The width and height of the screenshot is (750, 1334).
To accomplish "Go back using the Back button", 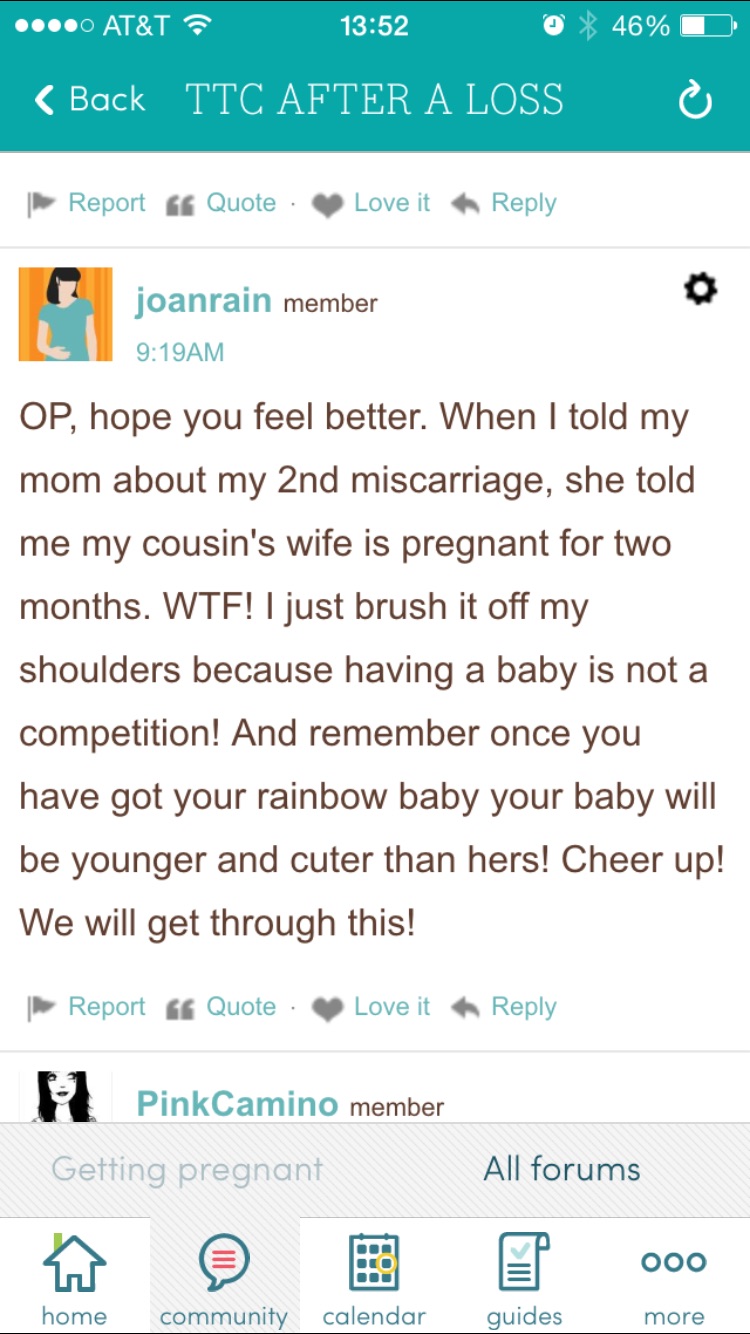I will (x=90, y=100).
